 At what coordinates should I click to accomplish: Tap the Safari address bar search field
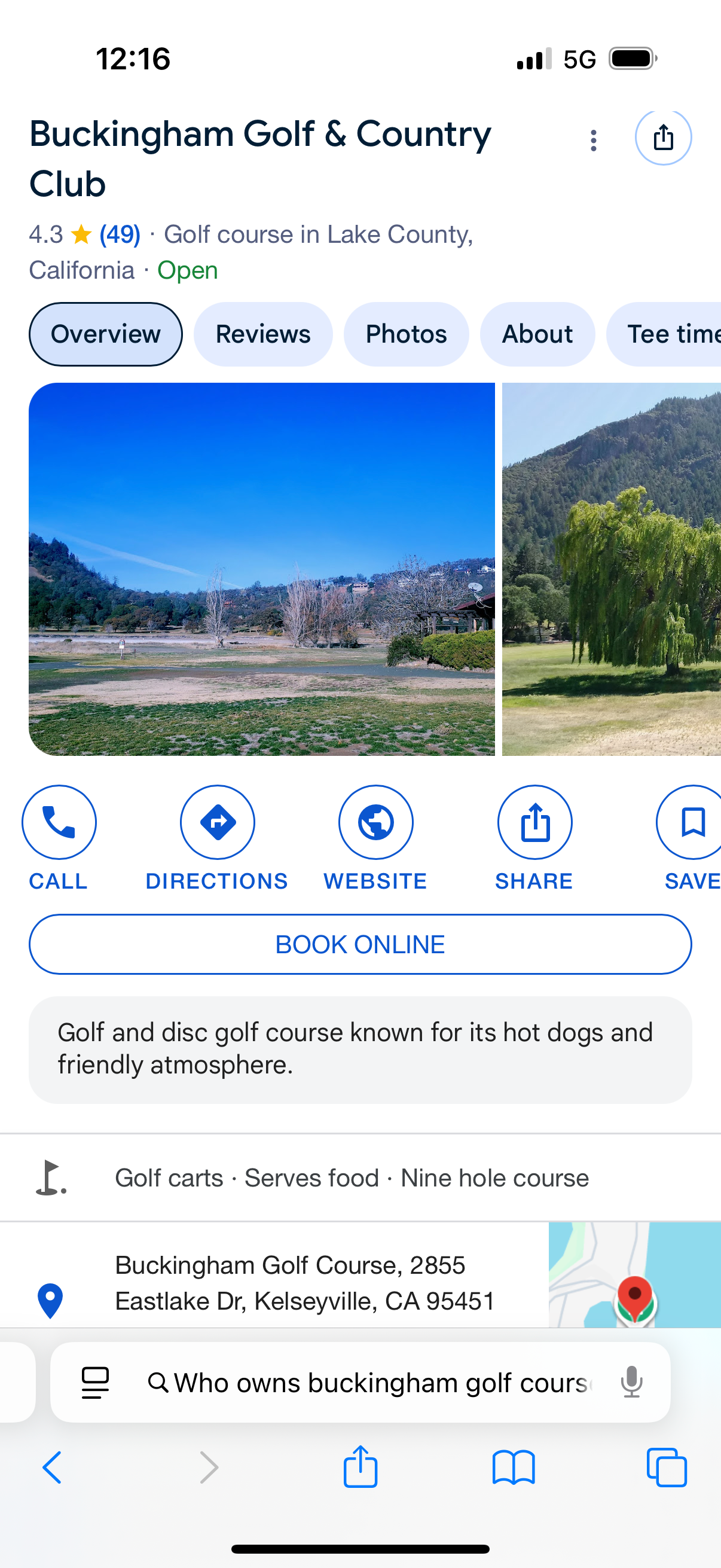tap(377, 1383)
